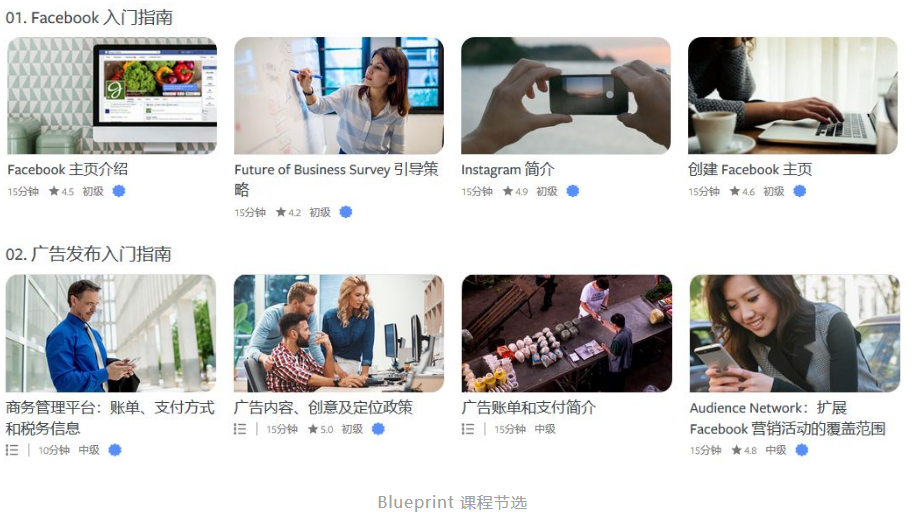
Task: Open the Future of Business Survey 引导策略 course
Action: 338,96
